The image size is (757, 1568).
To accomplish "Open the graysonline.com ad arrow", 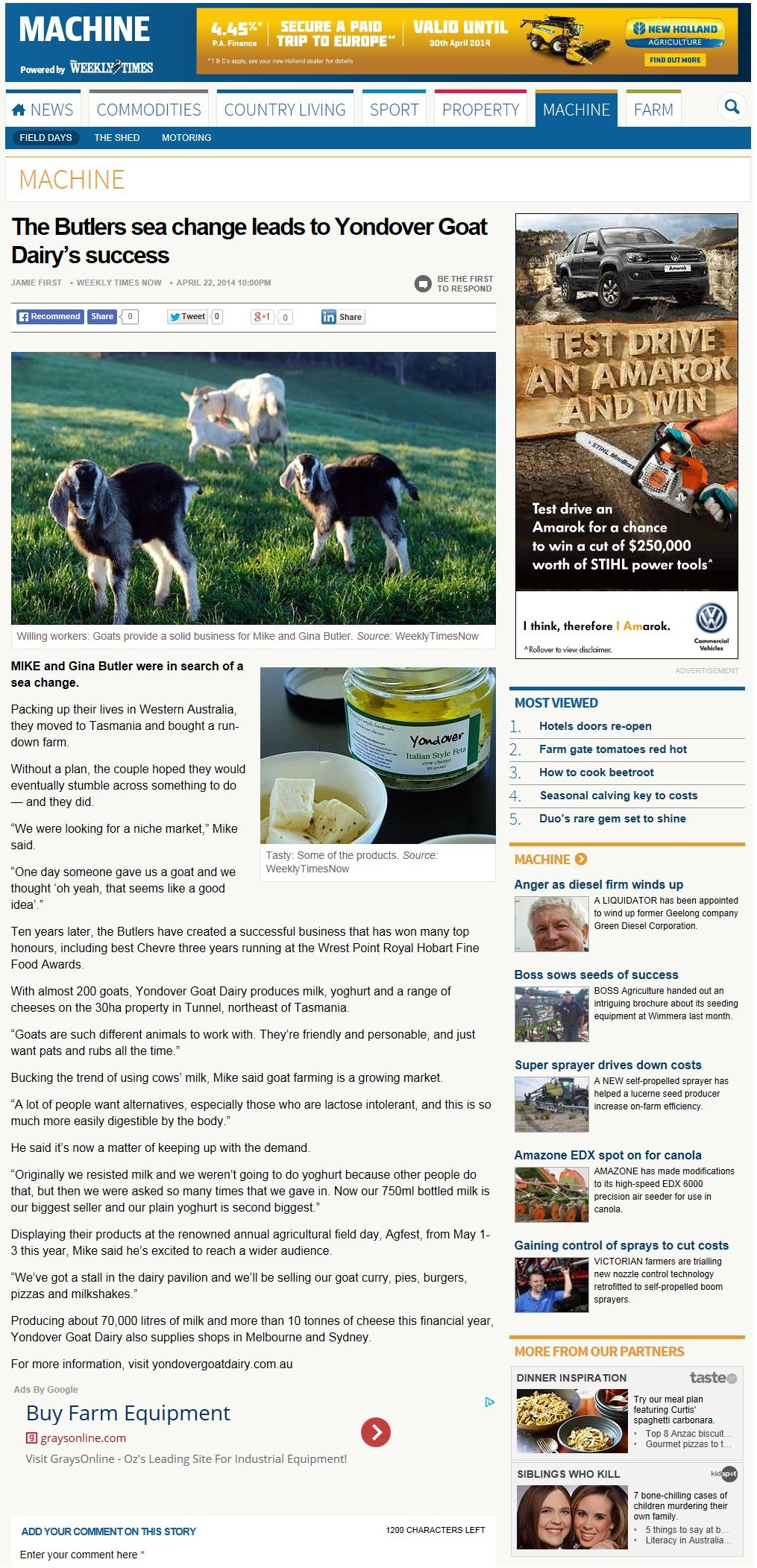I will pyautogui.click(x=375, y=1432).
